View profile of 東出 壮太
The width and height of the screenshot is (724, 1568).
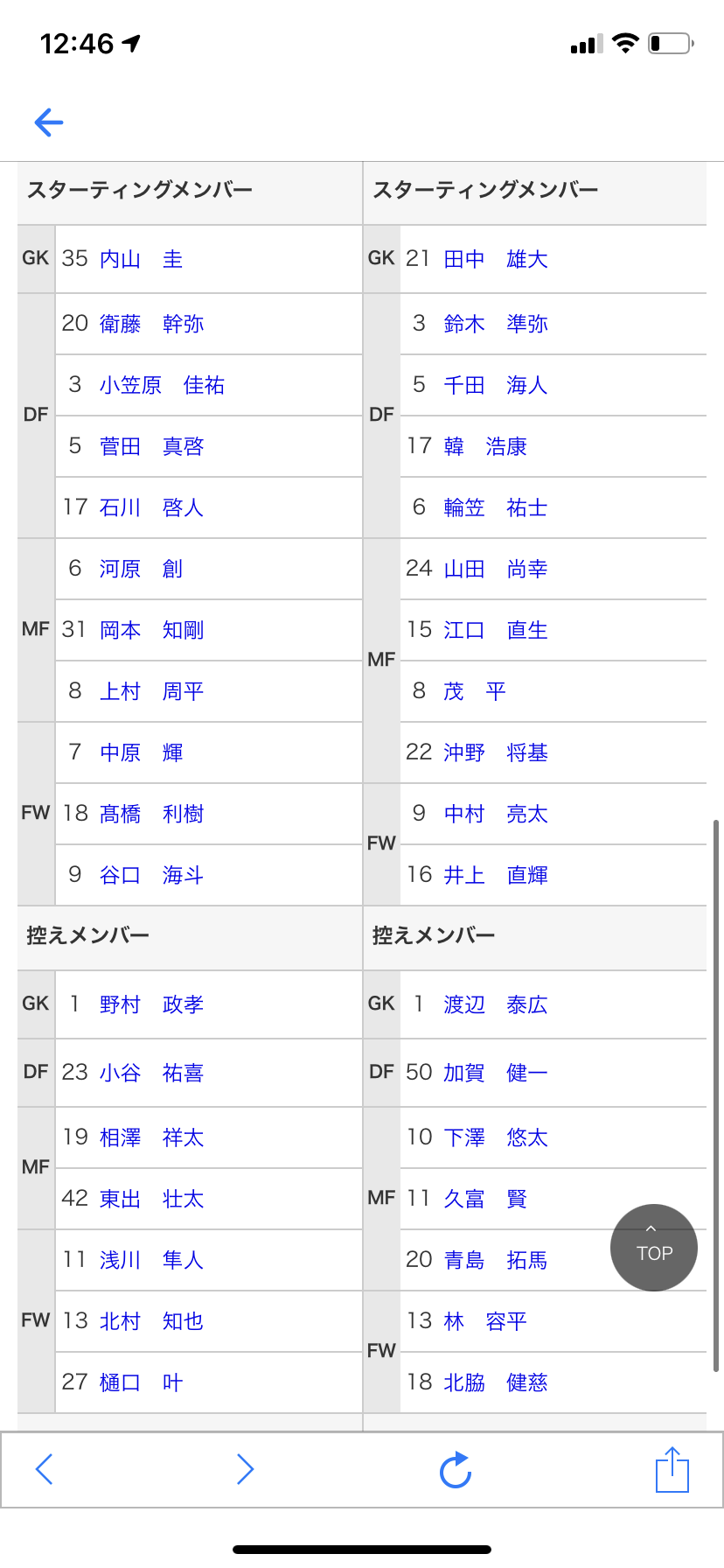point(151,1199)
